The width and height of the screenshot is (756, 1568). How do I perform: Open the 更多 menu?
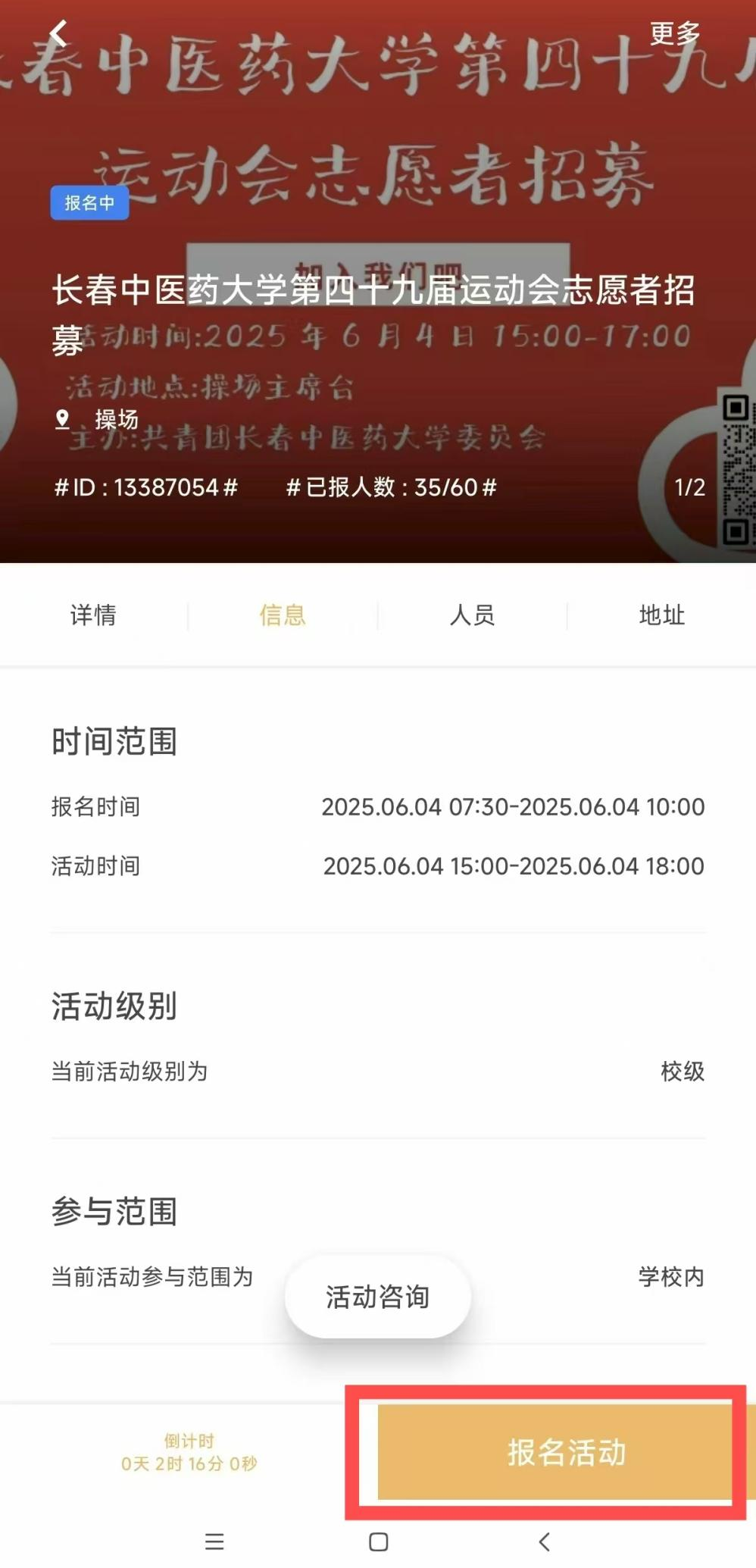pyautogui.click(x=674, y=33)
